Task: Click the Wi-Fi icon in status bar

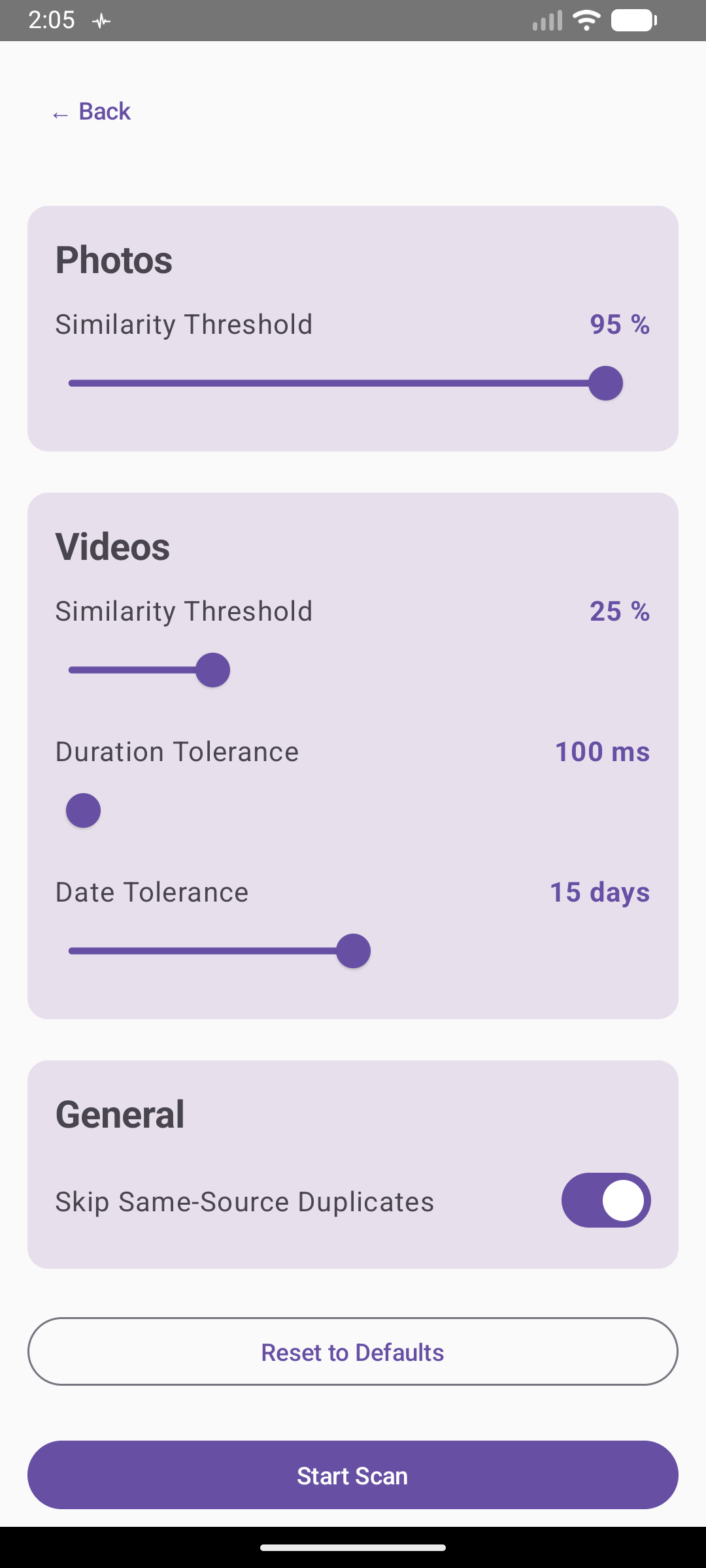Action: tap(585, 20)
